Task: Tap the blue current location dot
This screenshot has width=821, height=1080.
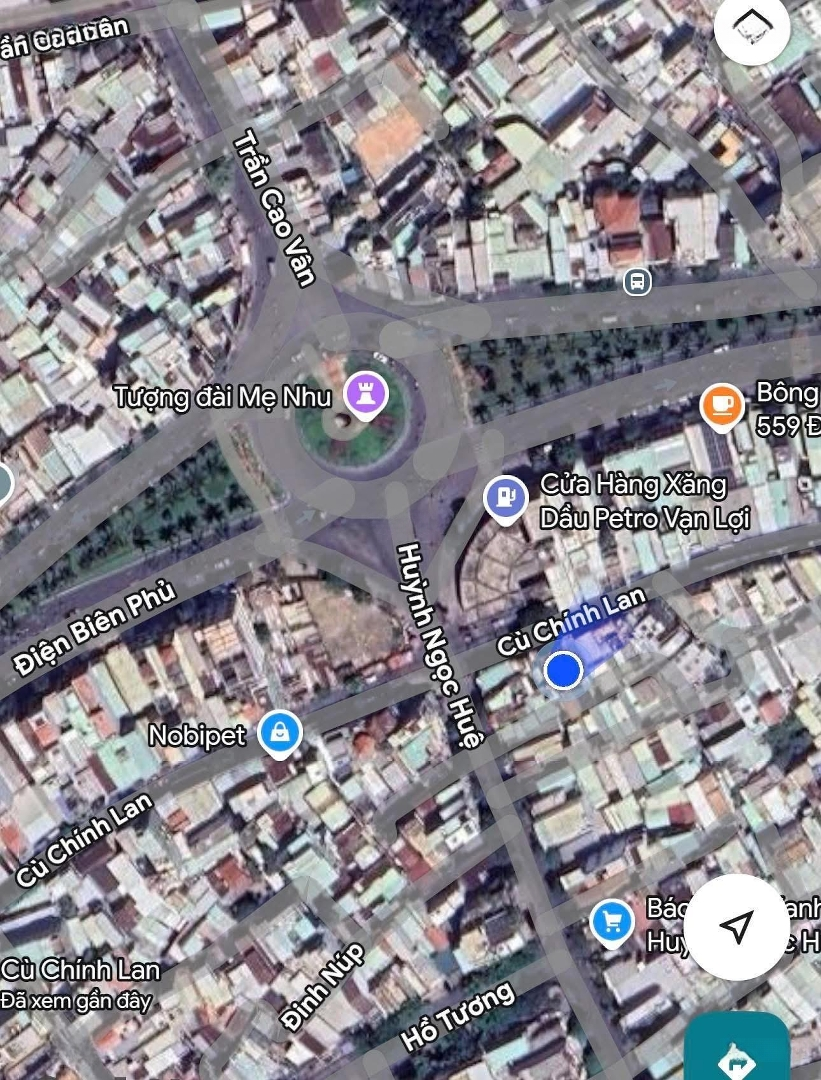Action: click(564, 670)
